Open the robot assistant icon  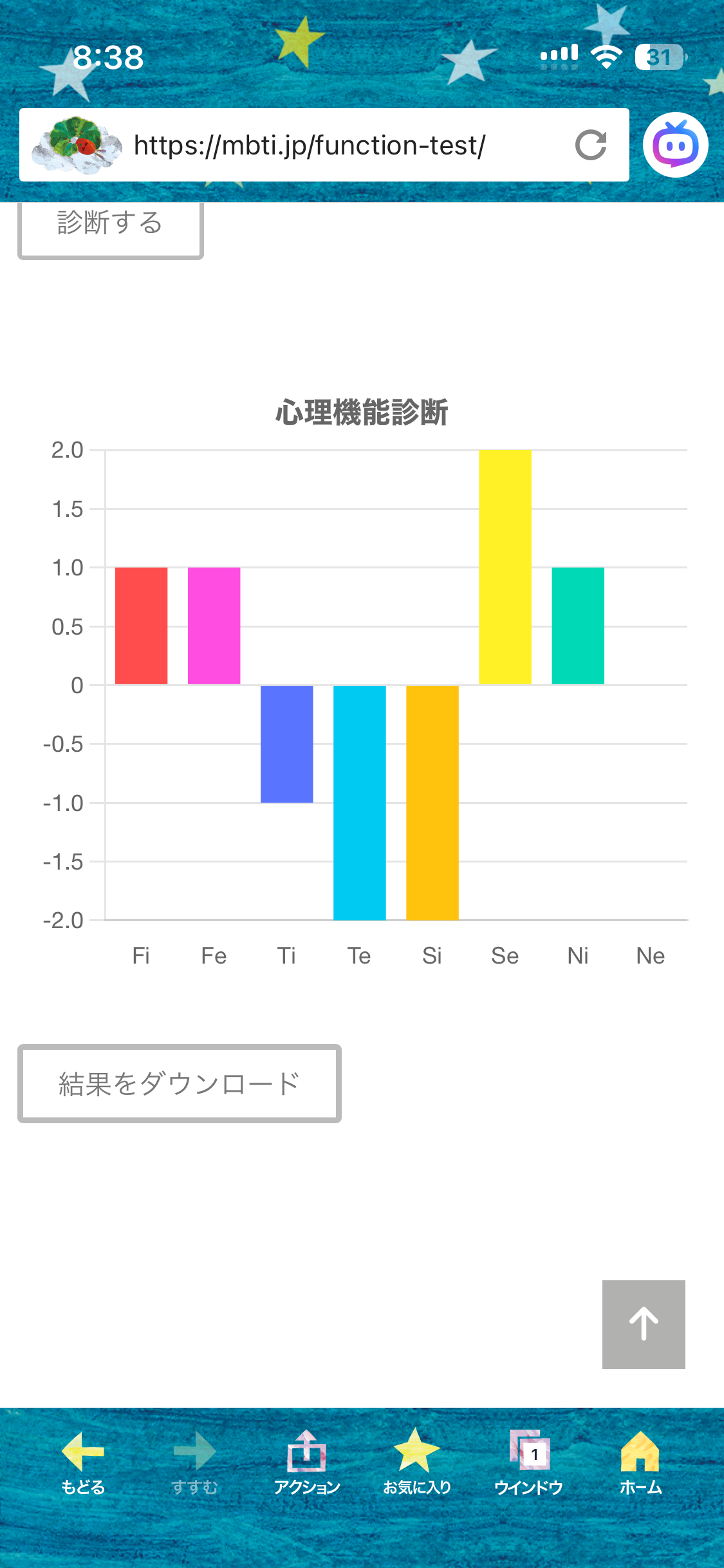(x=675, y=145)
